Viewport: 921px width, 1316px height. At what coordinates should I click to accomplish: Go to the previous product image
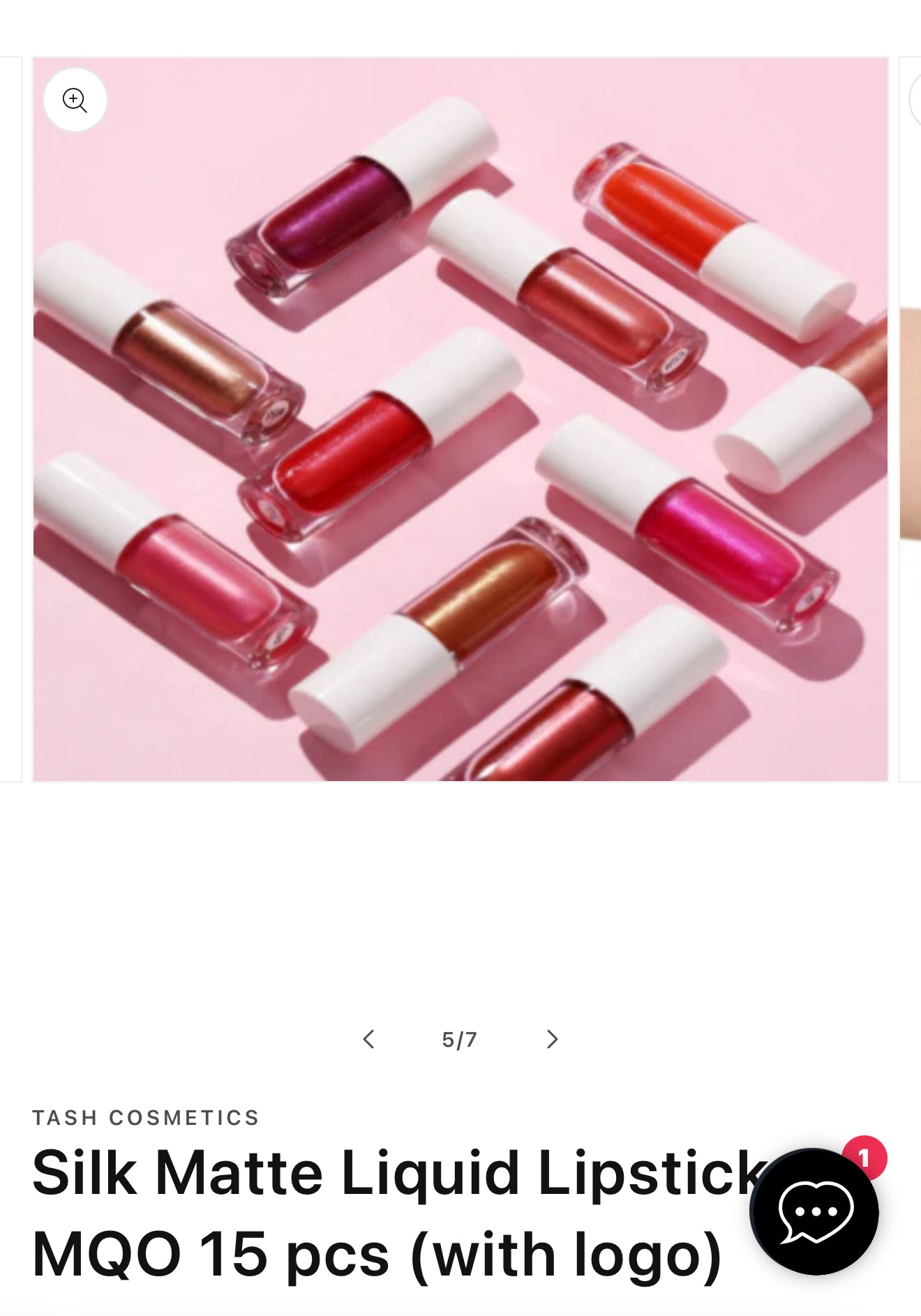[368, 1039]
